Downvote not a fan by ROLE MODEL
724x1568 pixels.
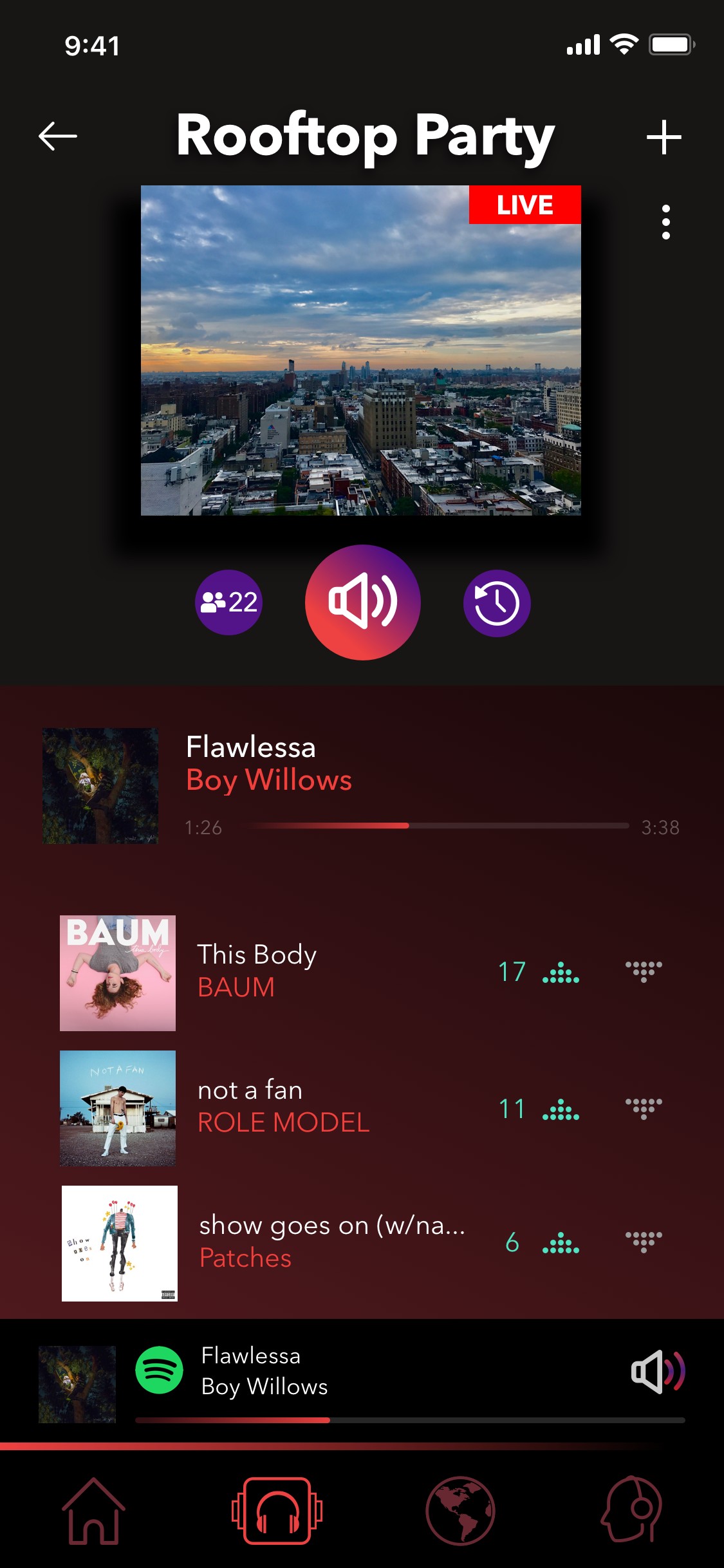pos(644,1108)
